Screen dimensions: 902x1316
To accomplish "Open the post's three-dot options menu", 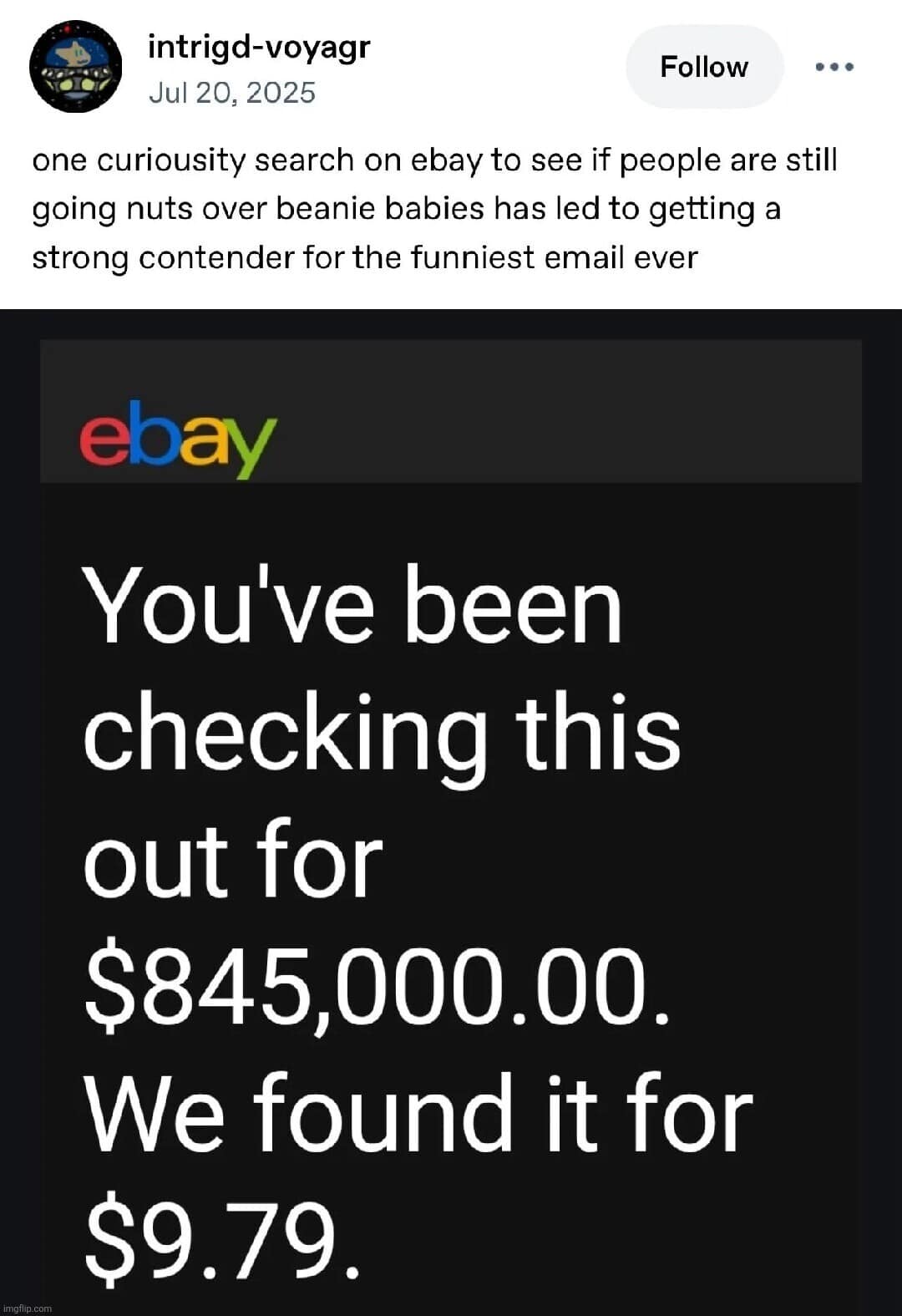I will coord(834,67).
